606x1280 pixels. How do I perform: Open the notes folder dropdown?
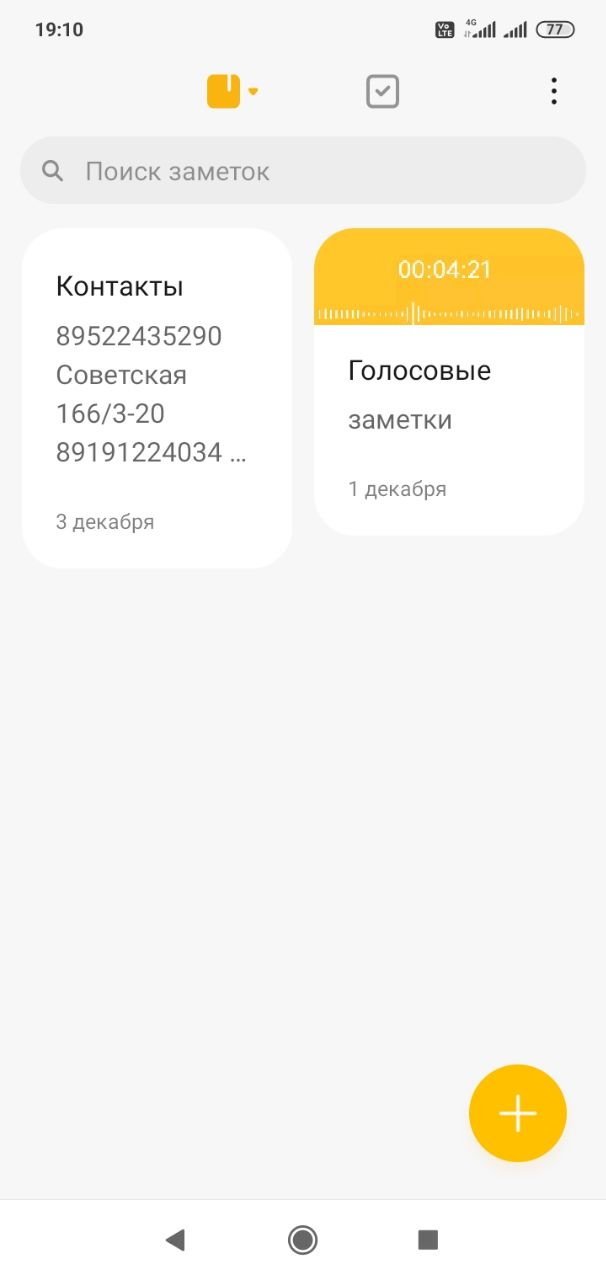pos(232,91)
